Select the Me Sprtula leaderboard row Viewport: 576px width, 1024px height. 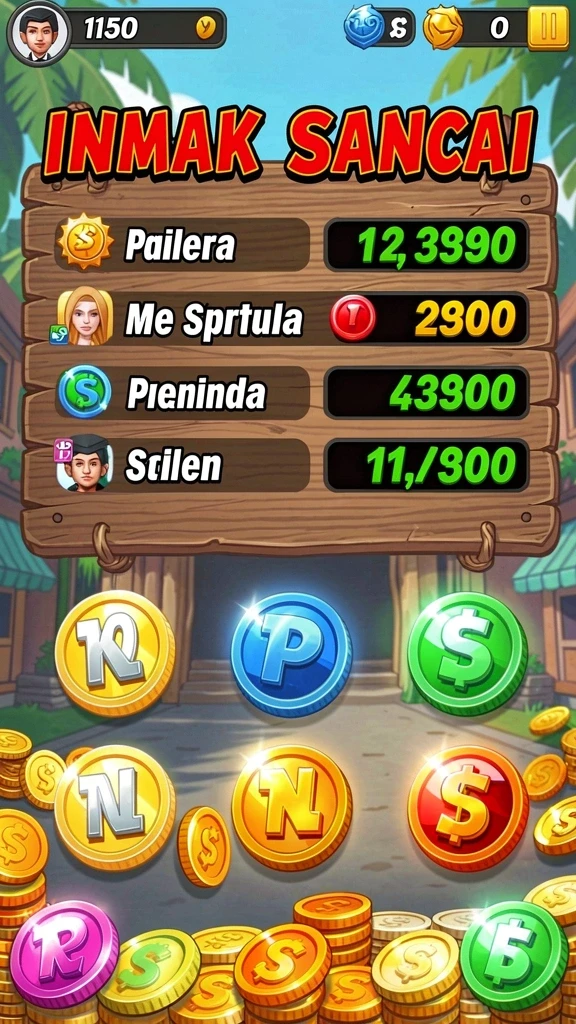pos(292,319)
